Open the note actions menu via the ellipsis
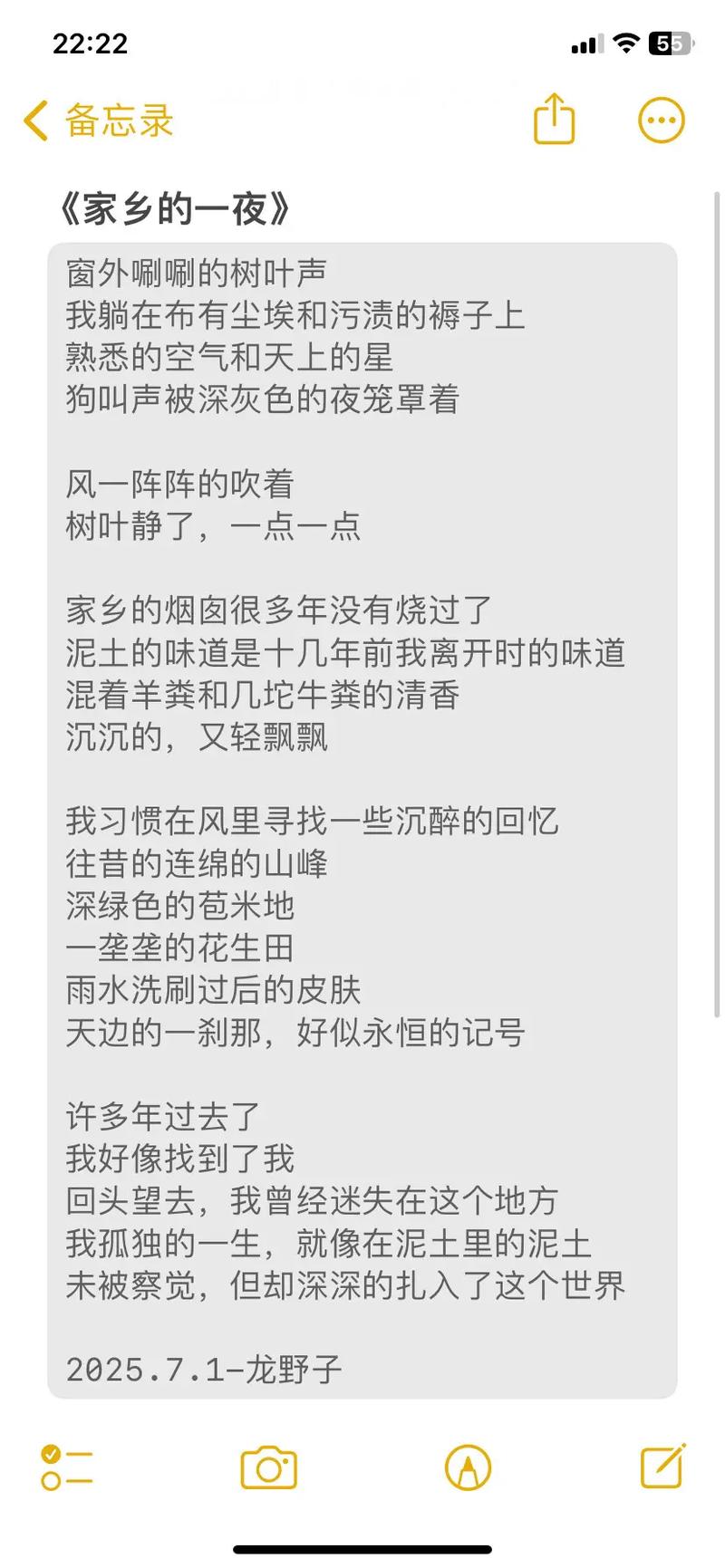725x1568 pixels. coord(661,119)
